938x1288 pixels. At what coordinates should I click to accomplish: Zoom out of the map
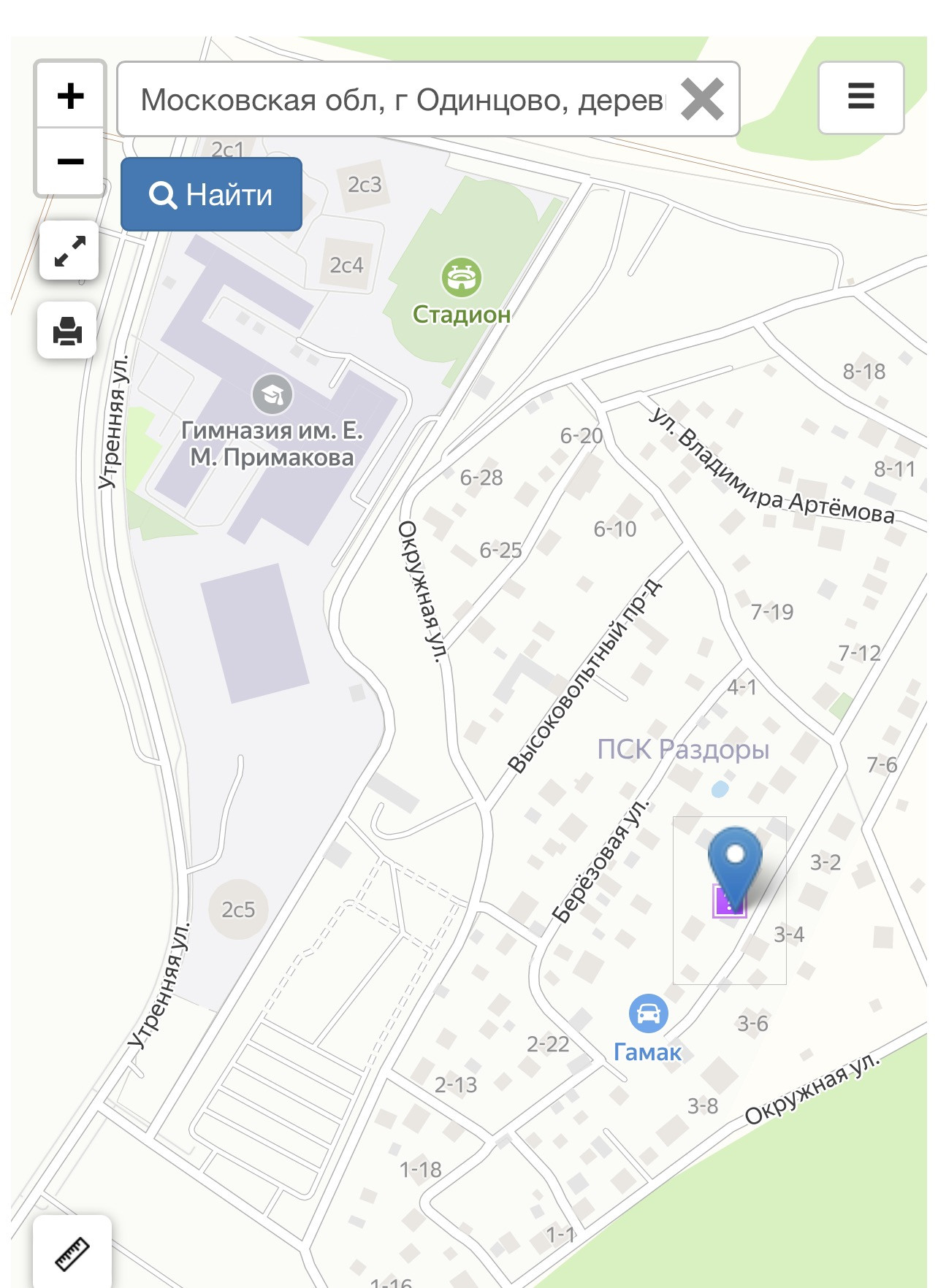click(70, 162)
